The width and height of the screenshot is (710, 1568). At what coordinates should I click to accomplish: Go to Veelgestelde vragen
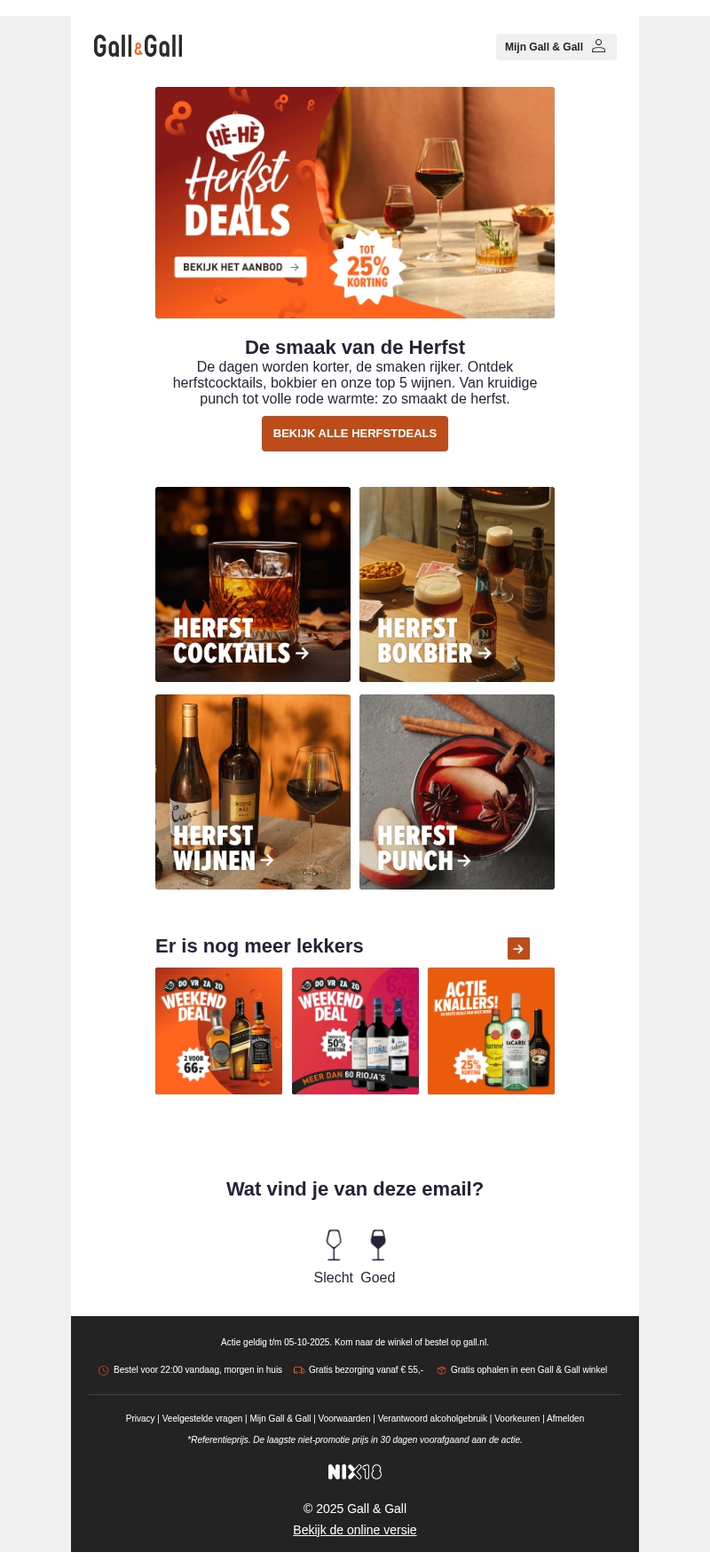tap(202, 1418)
